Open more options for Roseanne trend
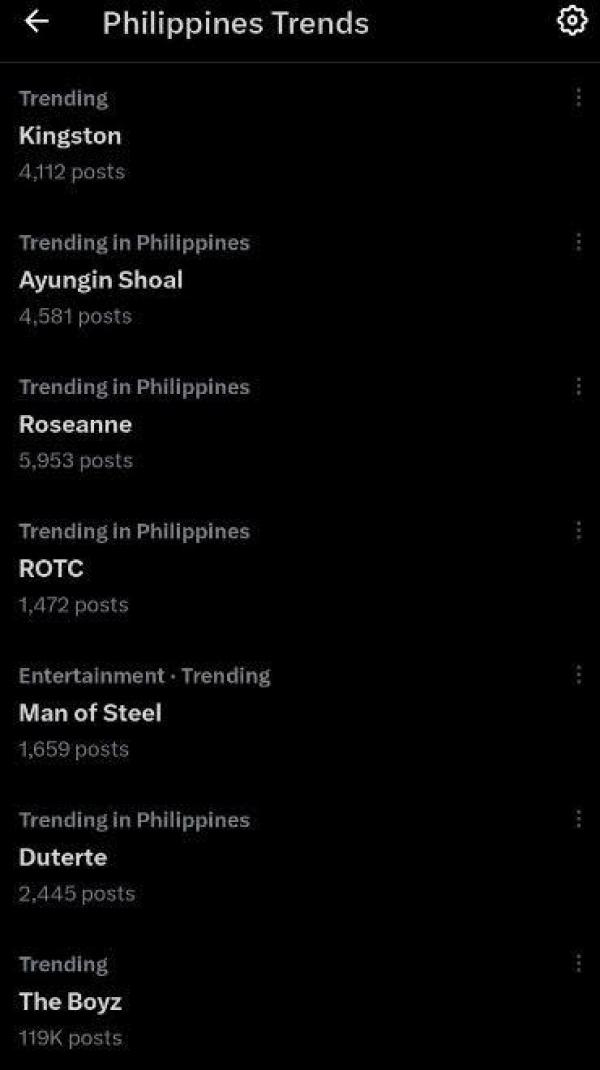 tap(578, 386)
